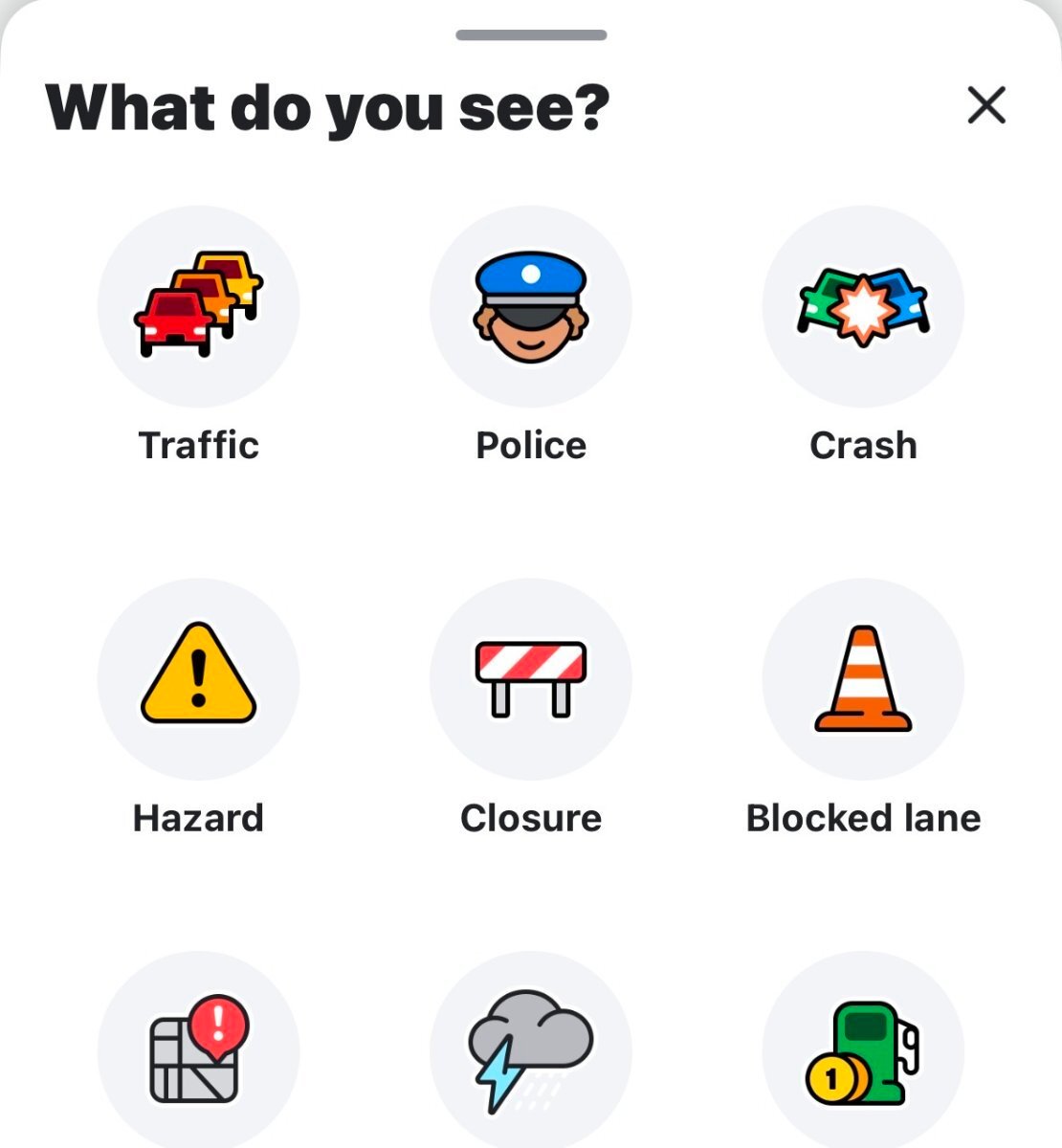
Task: Open the map issue report icon
Action: click(x=199, y=1050)
